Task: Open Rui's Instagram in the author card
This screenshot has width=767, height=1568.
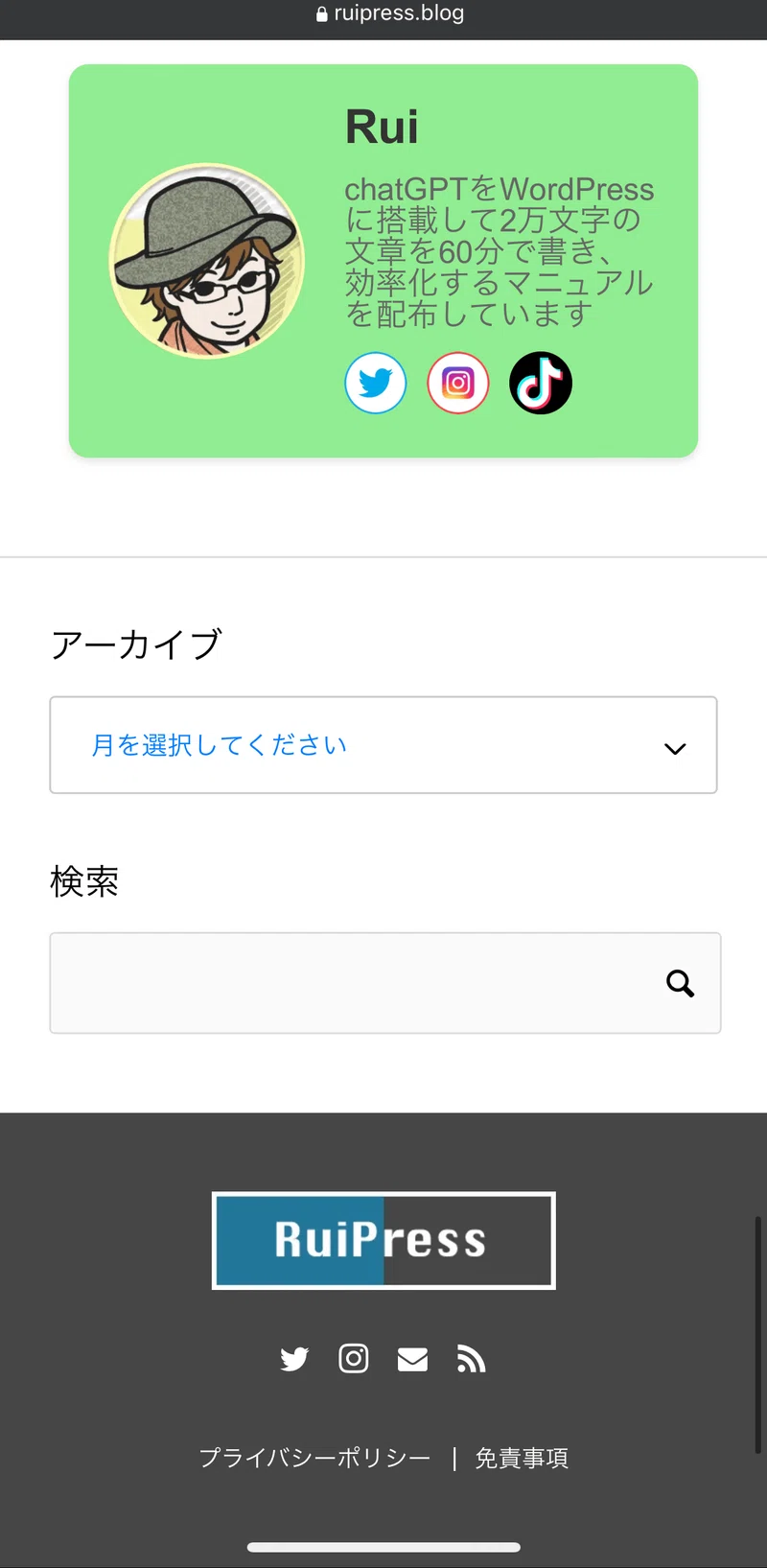Action: [458, 383]
